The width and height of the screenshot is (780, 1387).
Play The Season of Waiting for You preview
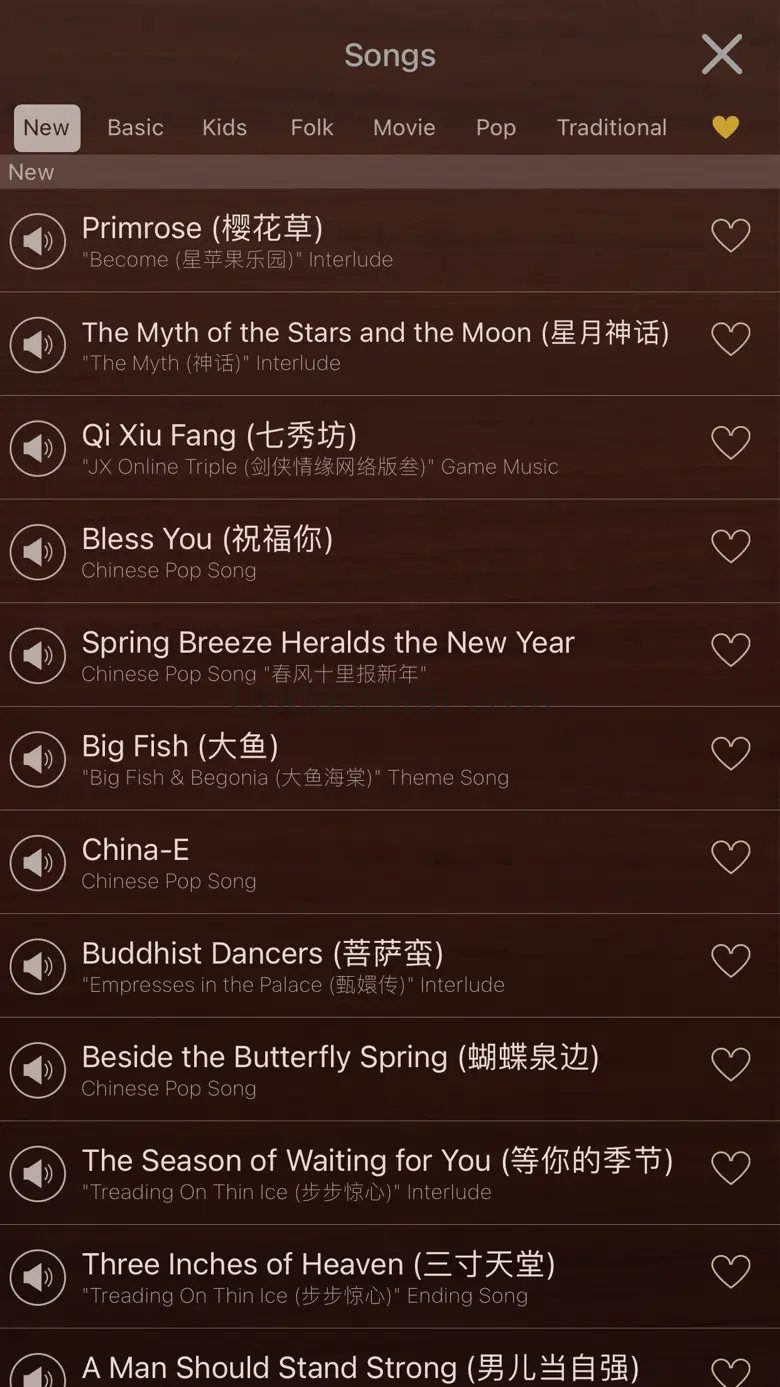pyautogui.click(x=38, y=1174)
